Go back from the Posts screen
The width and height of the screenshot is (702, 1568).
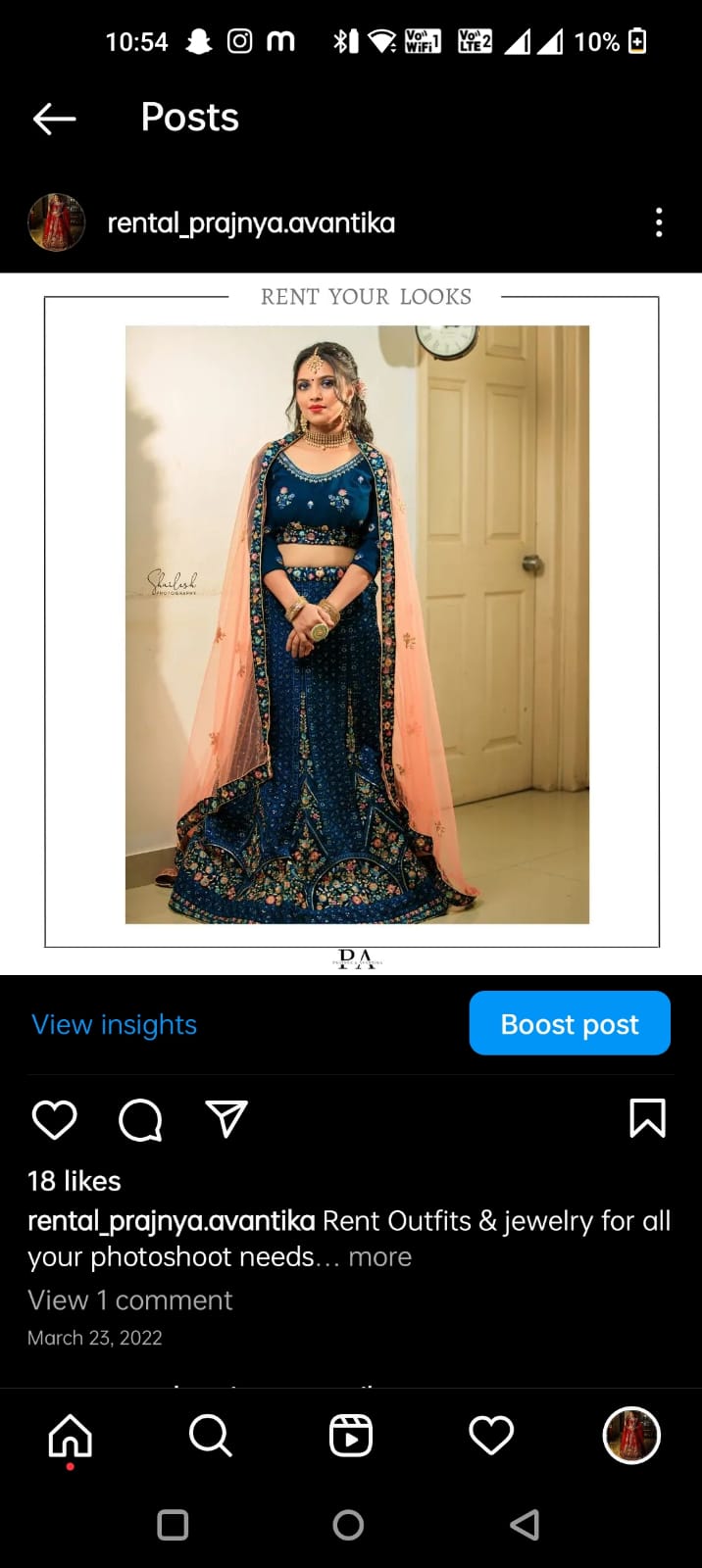click(54, 119)
